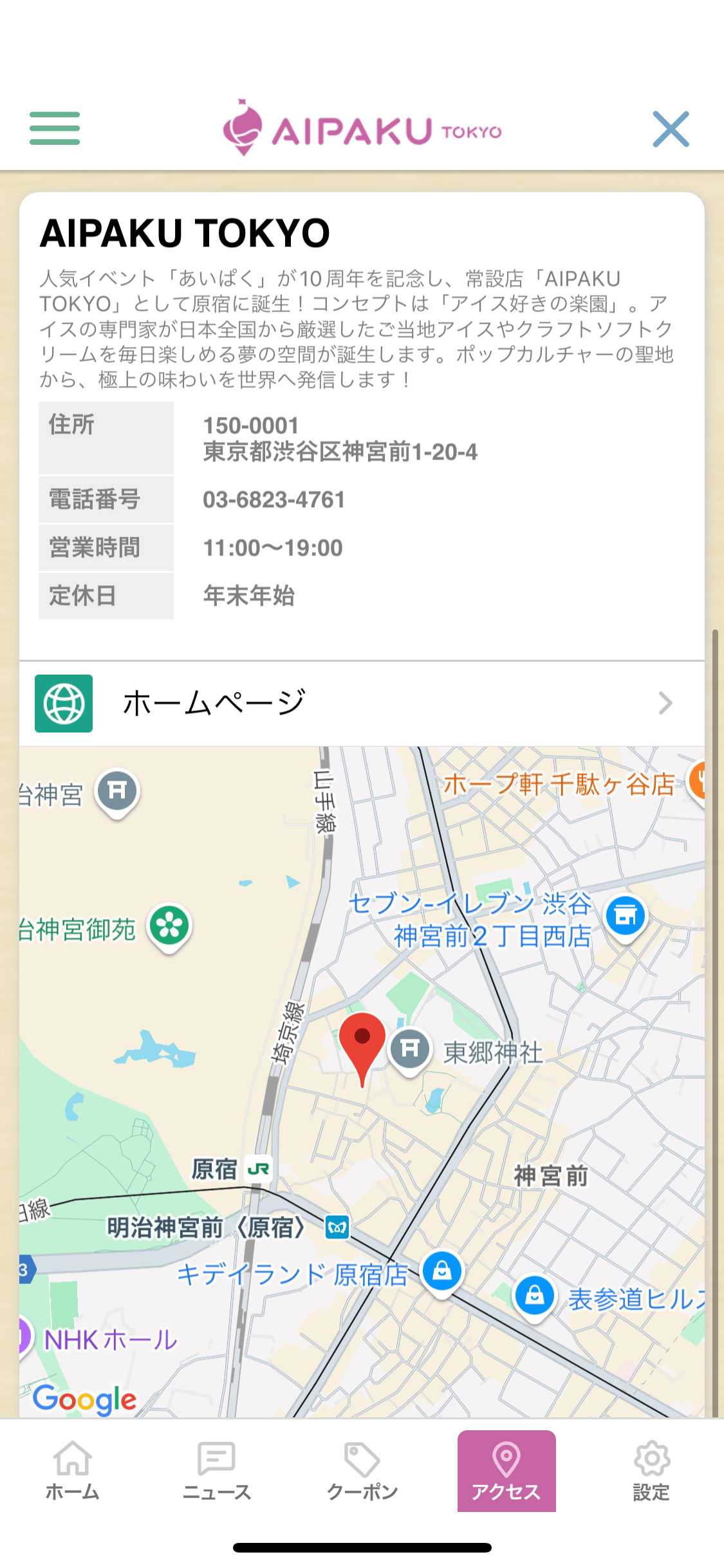Open the ホームページ link
Viewport: 724px width, 1568px height.
212,702
